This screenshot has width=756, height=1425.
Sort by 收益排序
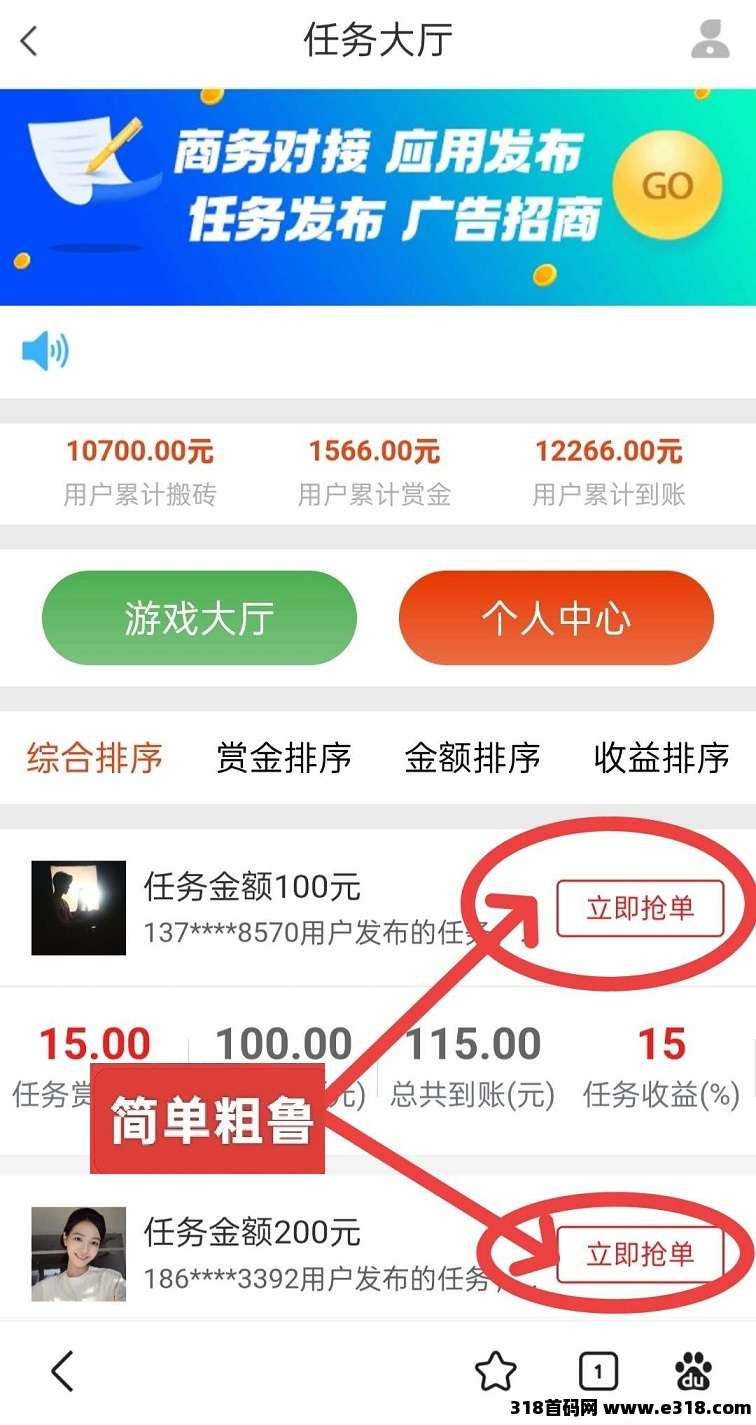pyautogui.click(x=661, y=758)
